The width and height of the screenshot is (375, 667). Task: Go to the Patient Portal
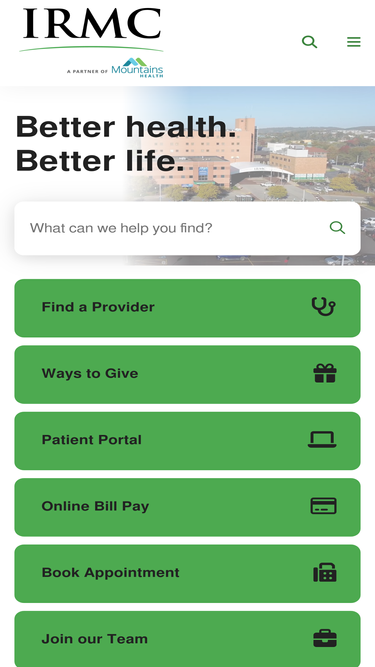[x=188, y=441]
